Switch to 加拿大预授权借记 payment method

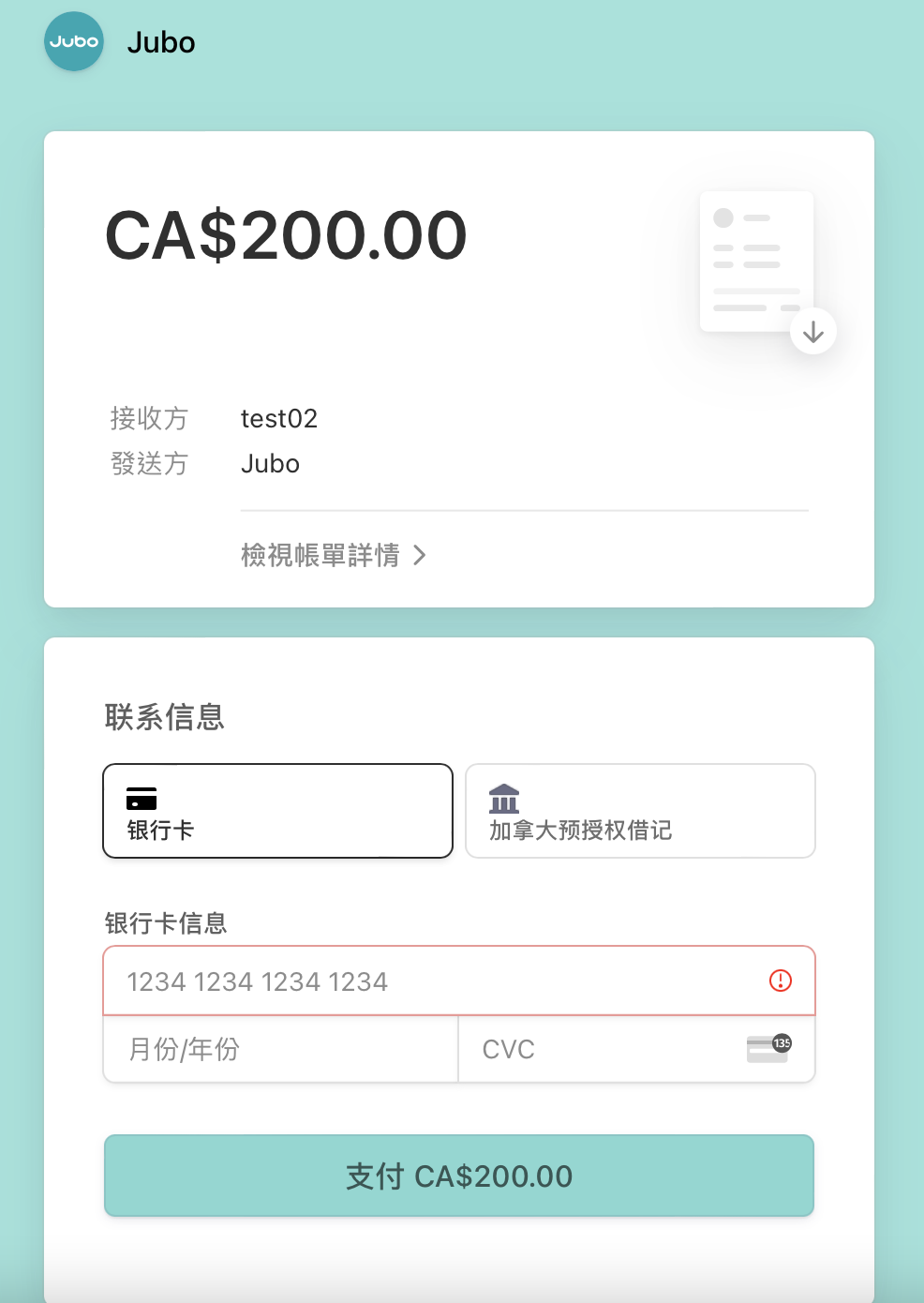640,811
